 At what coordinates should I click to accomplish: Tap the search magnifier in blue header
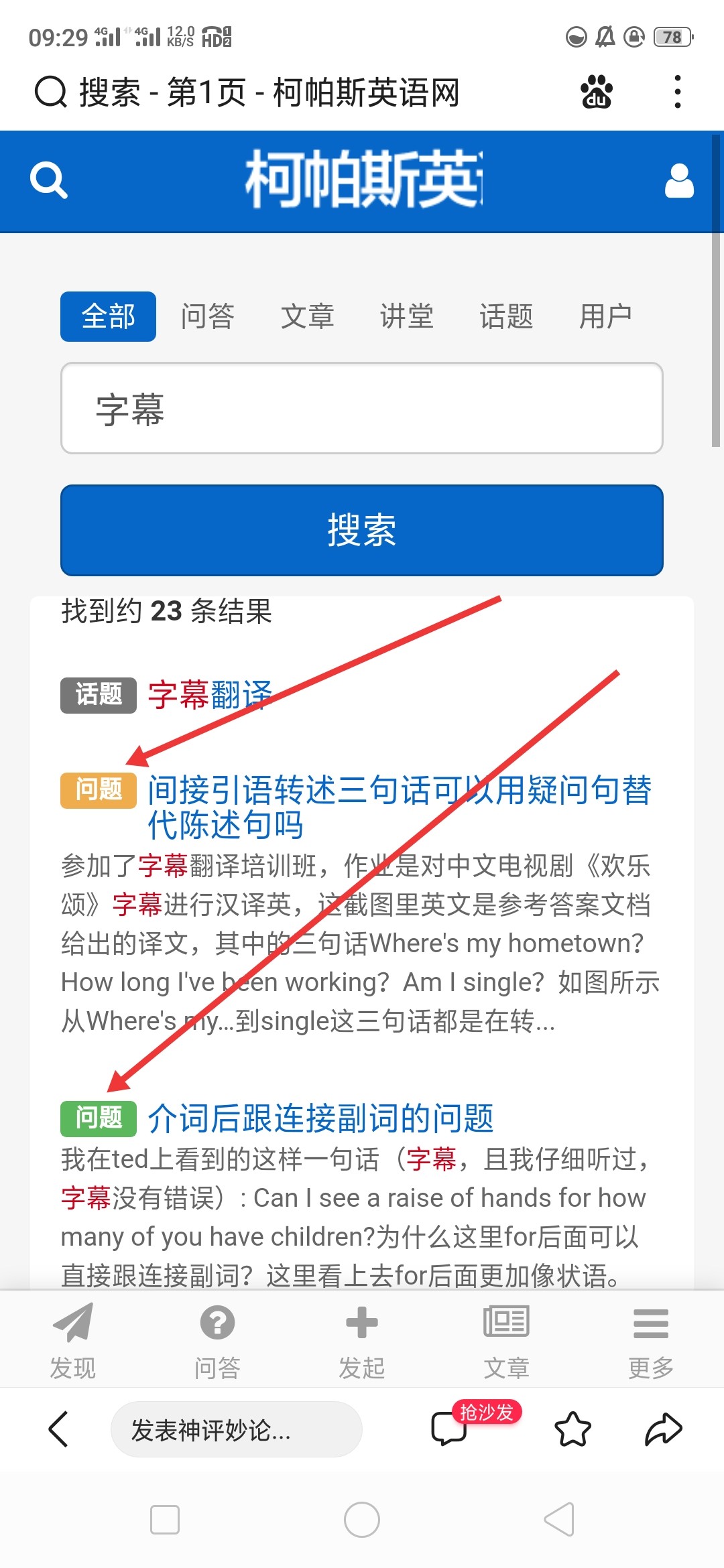pyautogui.click(x=49, y=180)
